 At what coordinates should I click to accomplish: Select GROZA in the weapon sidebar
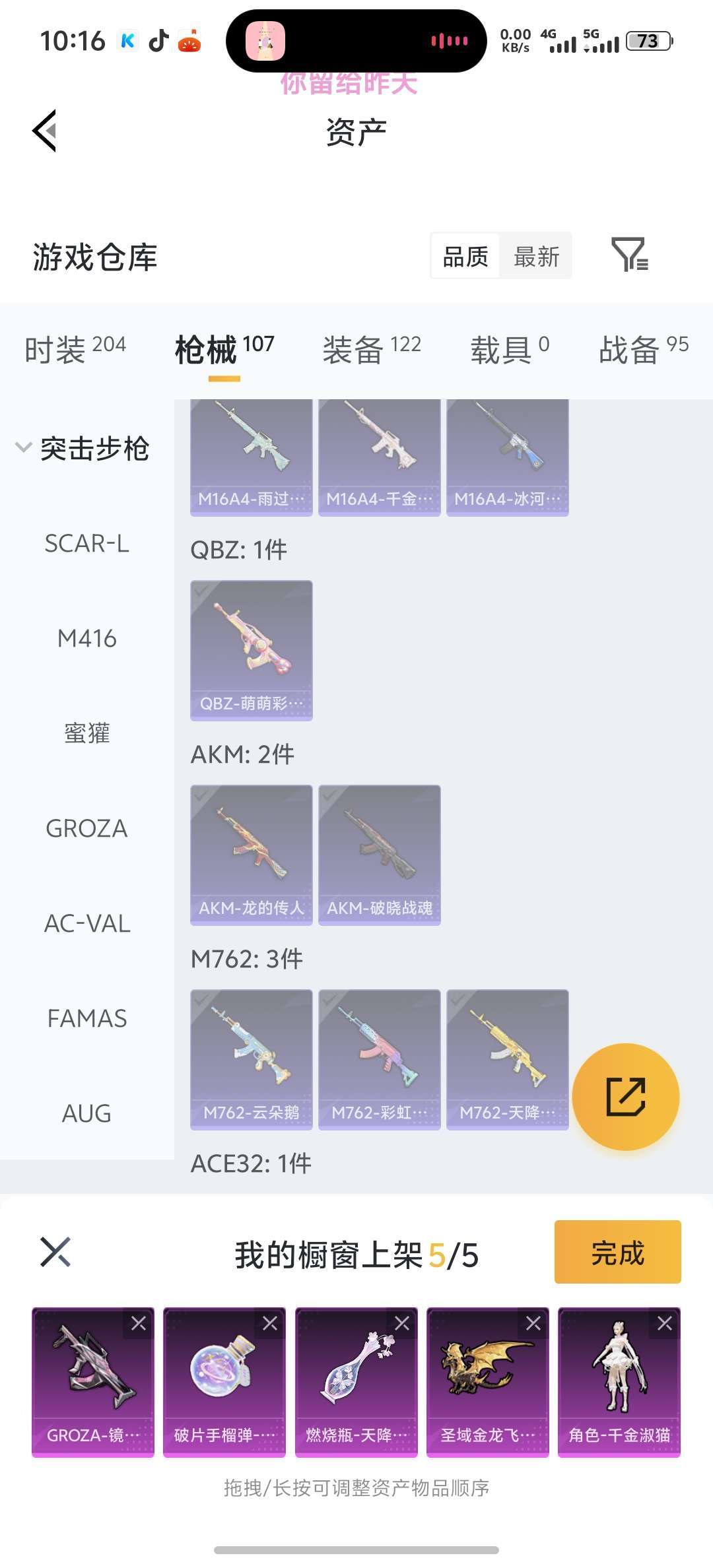coord(88,828)
